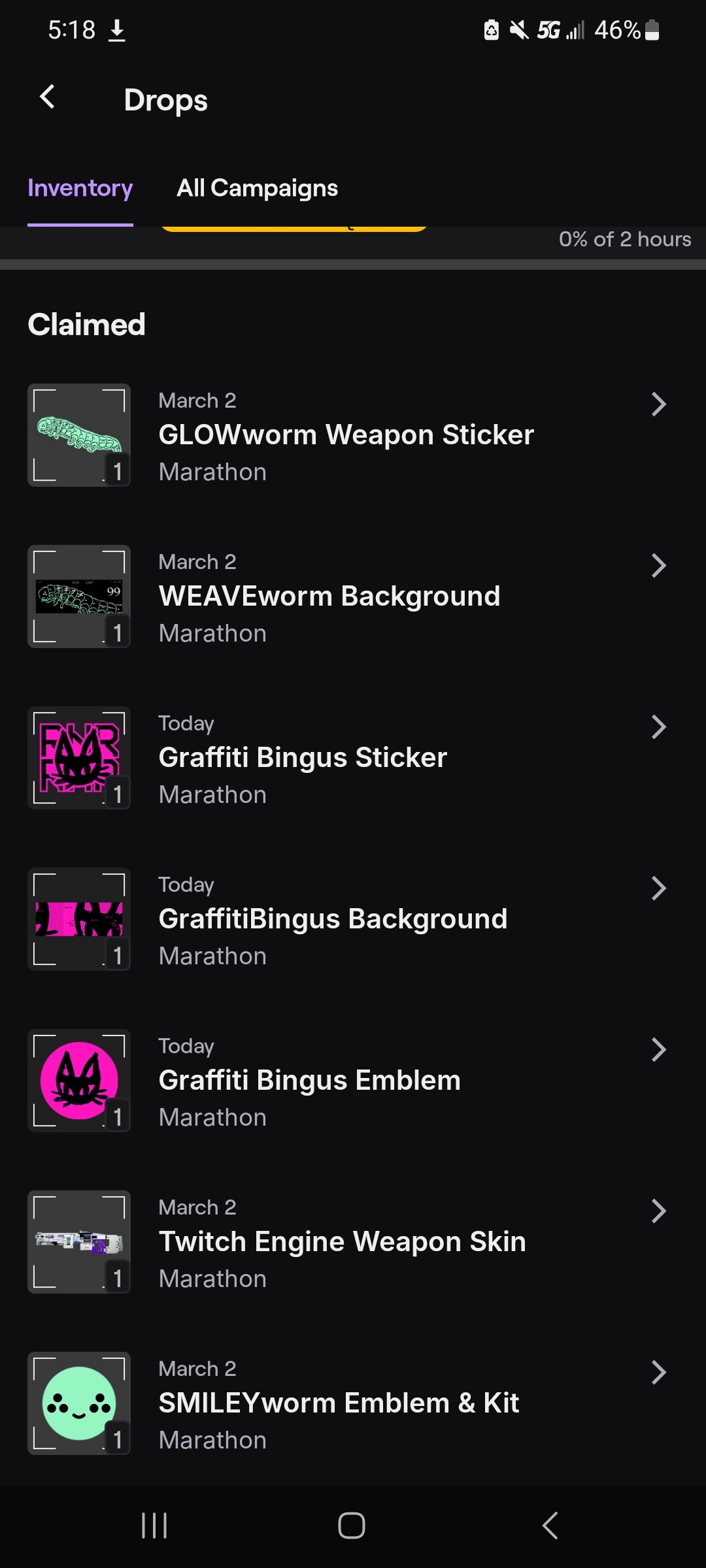Tap the system home button

coord(352,1526)
